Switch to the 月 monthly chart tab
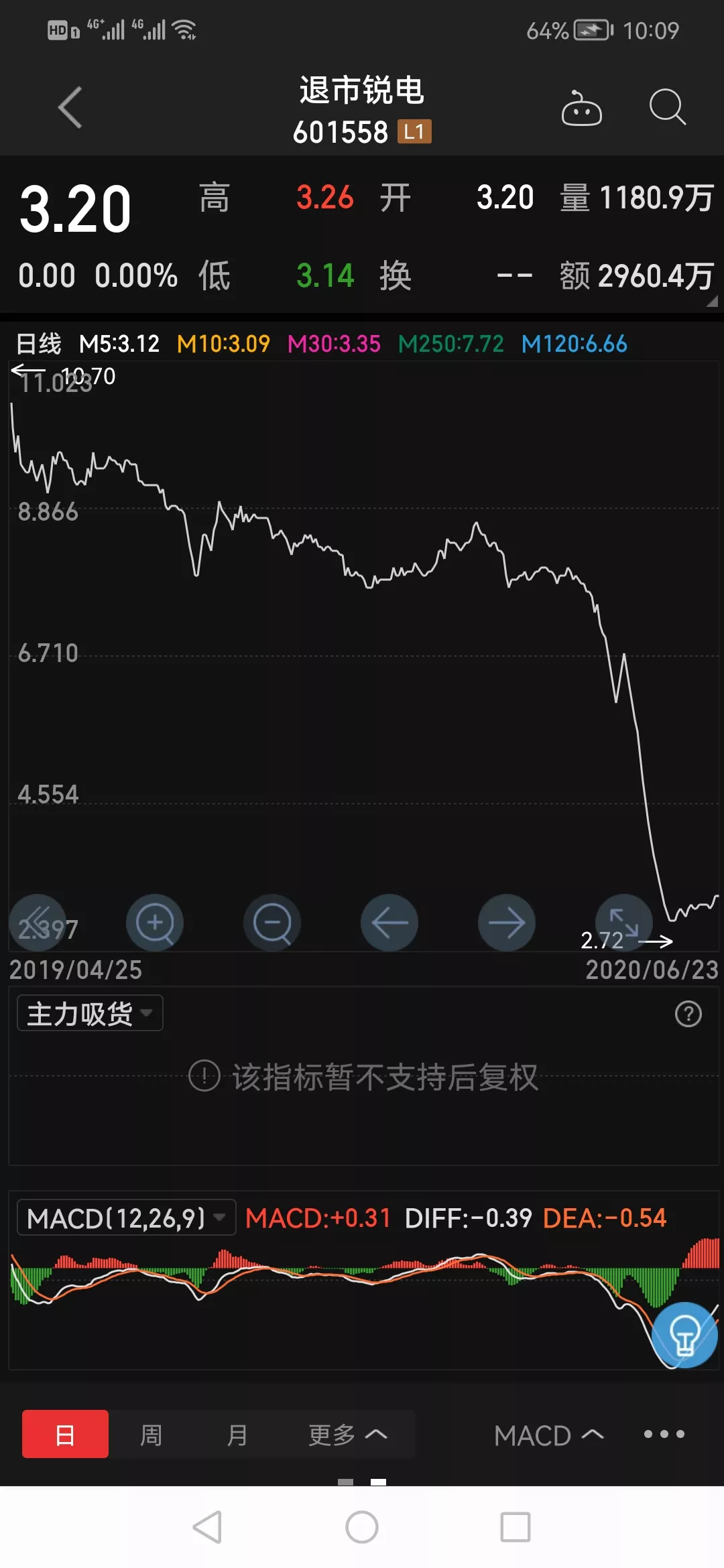 (237, 1435)
